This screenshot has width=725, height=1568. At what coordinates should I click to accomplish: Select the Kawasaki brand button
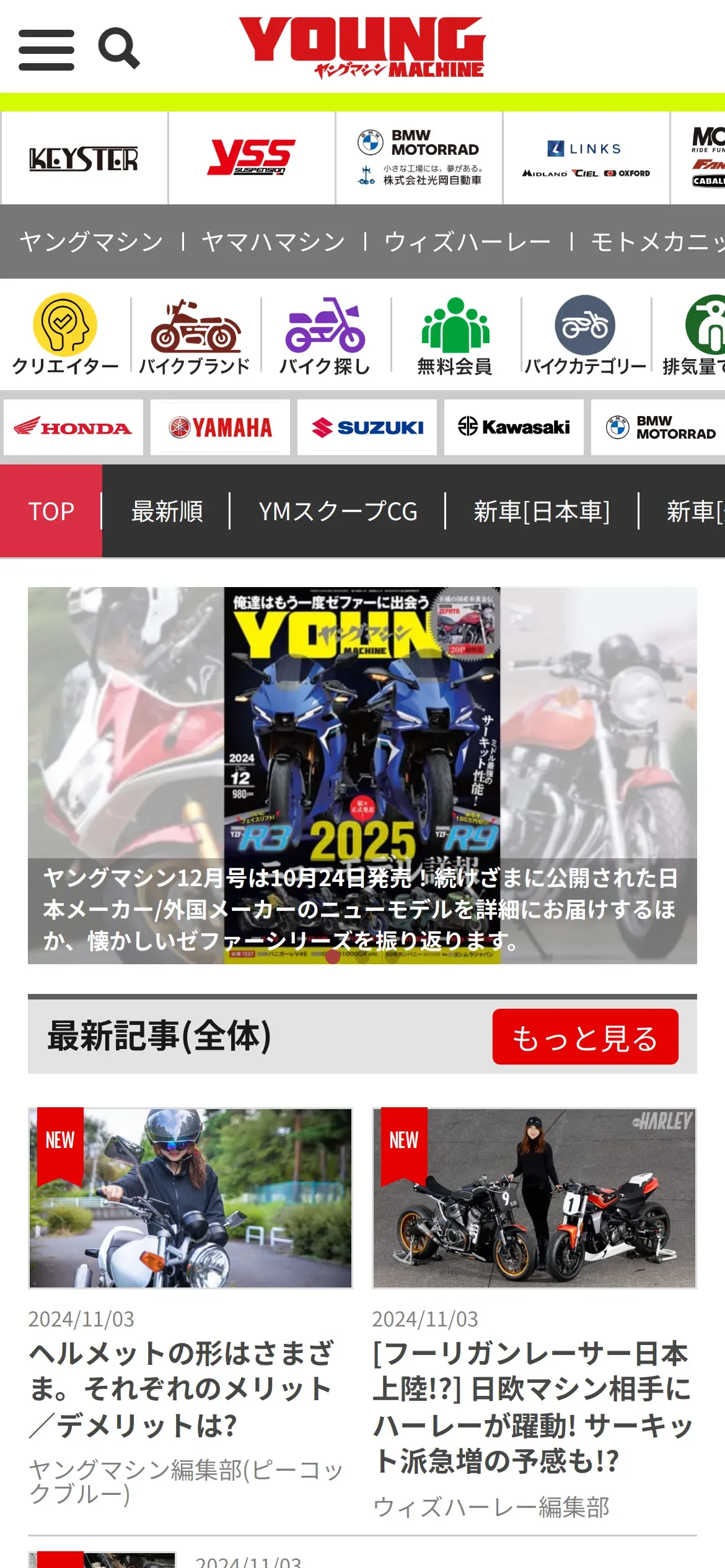tap(514, 427)
